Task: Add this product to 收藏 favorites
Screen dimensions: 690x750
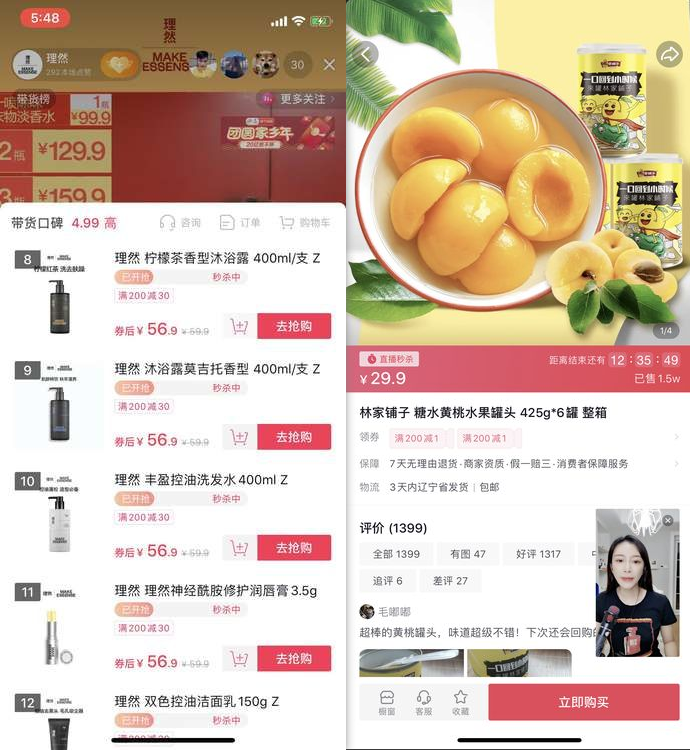Action: click(460, 702)
